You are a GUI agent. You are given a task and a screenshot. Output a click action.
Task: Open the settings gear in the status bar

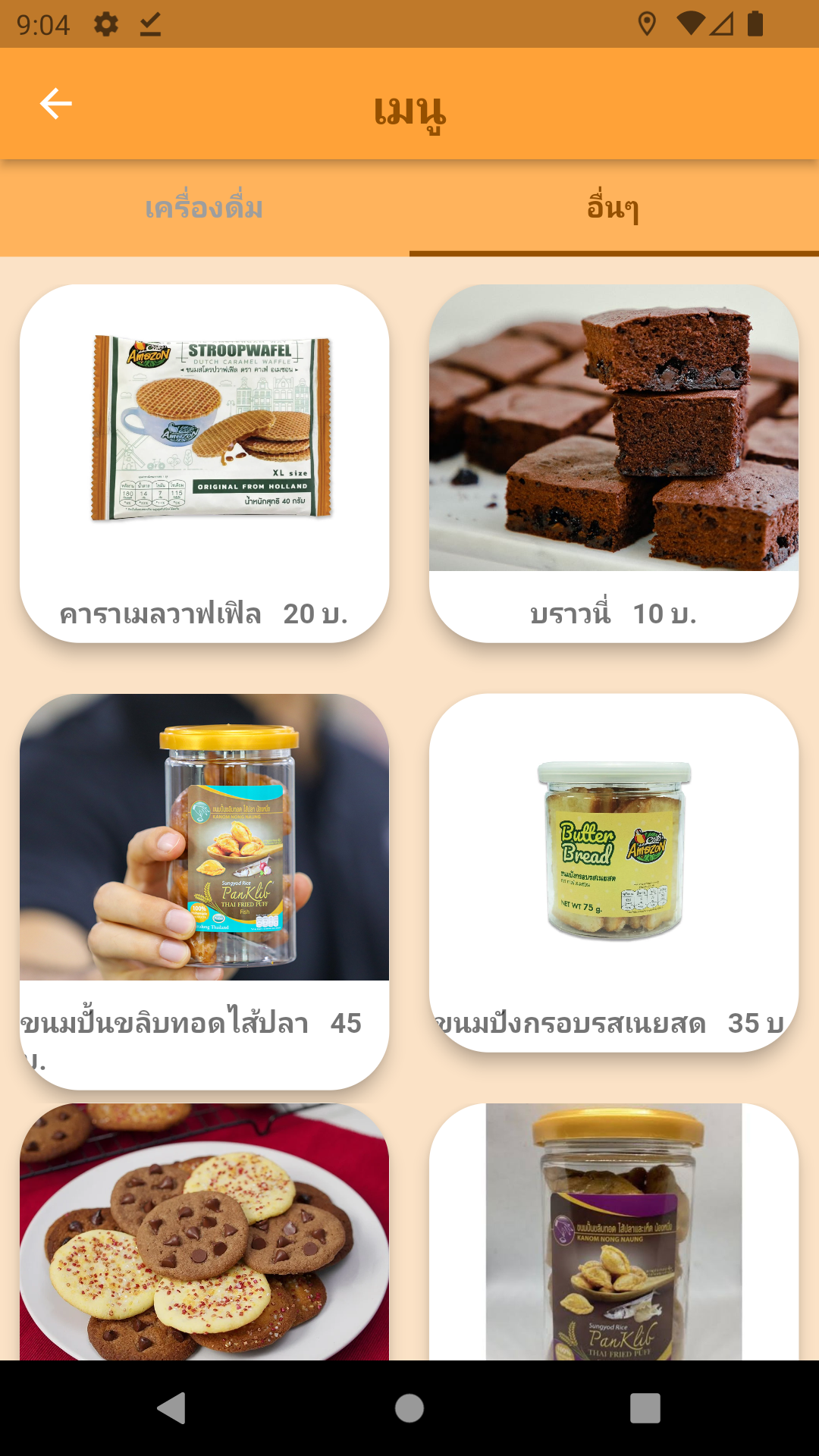pyautogui.click(x=105, y=23)
